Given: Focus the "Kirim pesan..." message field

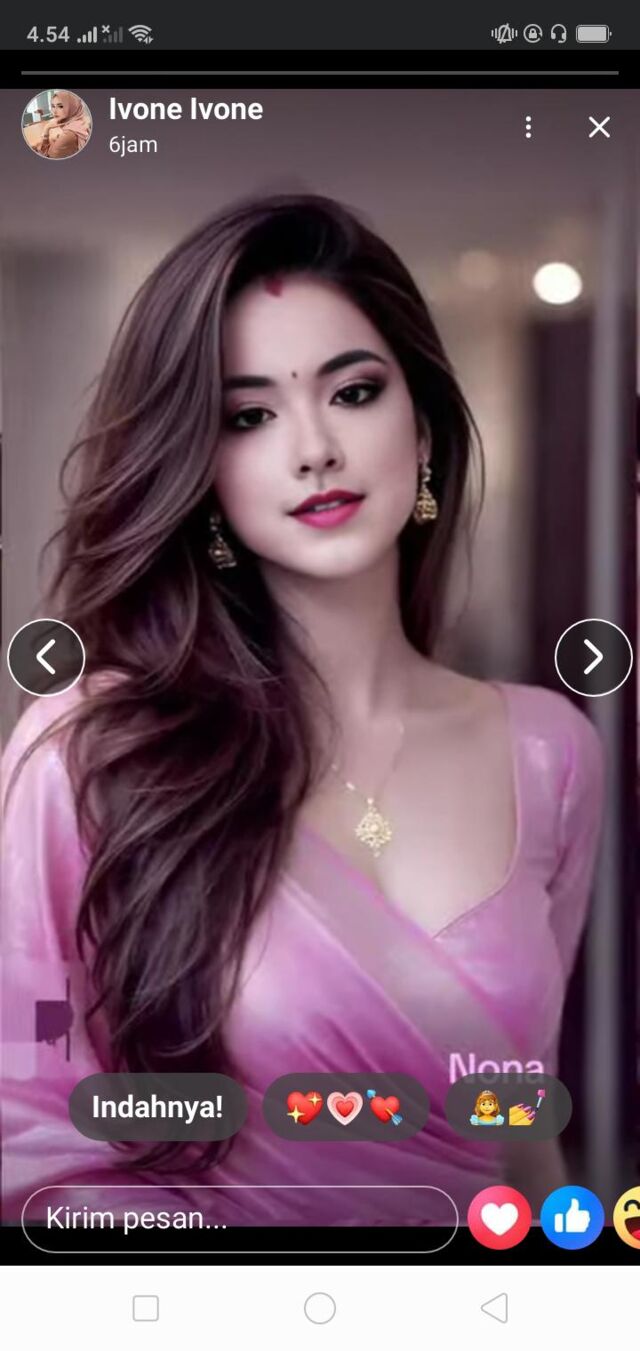Looking at the screenshot, I should point(239,1219).
